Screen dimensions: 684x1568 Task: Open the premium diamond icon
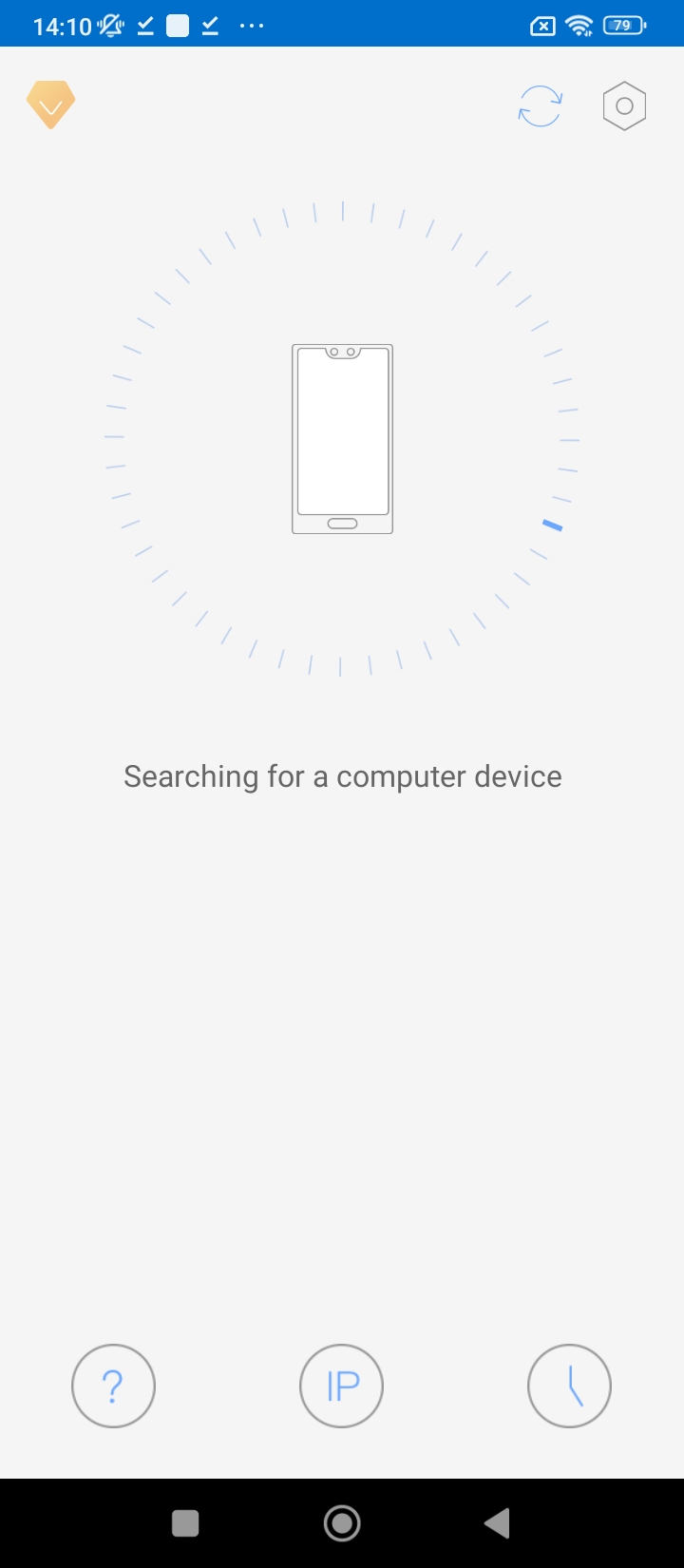[50, 105]
